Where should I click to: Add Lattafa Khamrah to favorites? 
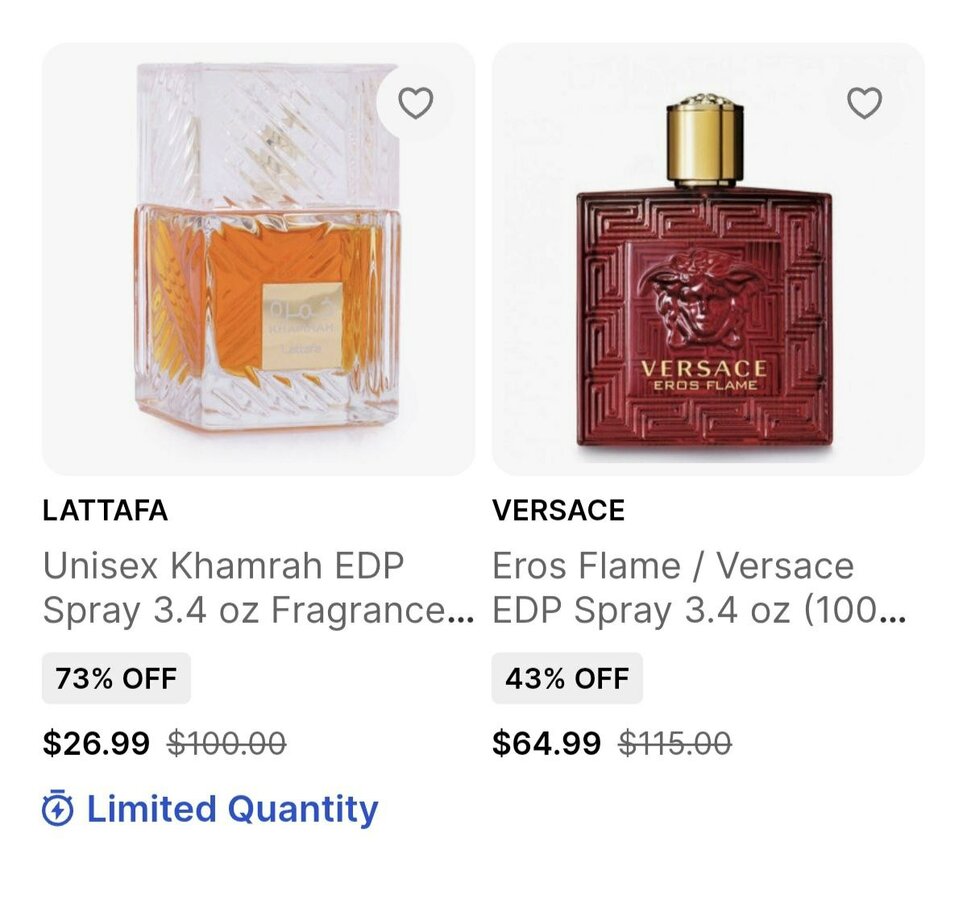pos(415,102)
